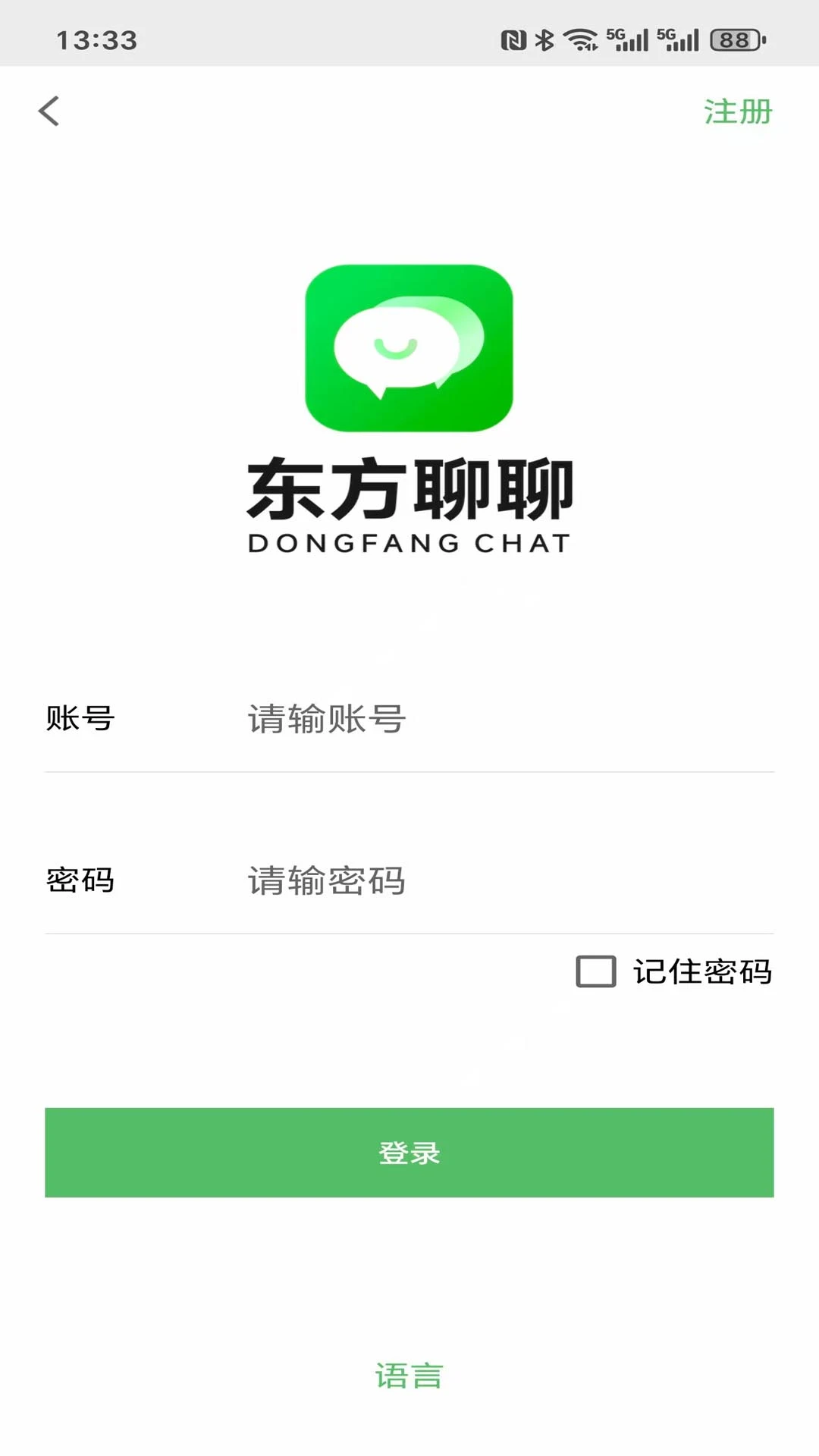The height and width of the screenshot is (1456, 819).
Task: Tap the green 登录 login button
Action: (409, 1153)
